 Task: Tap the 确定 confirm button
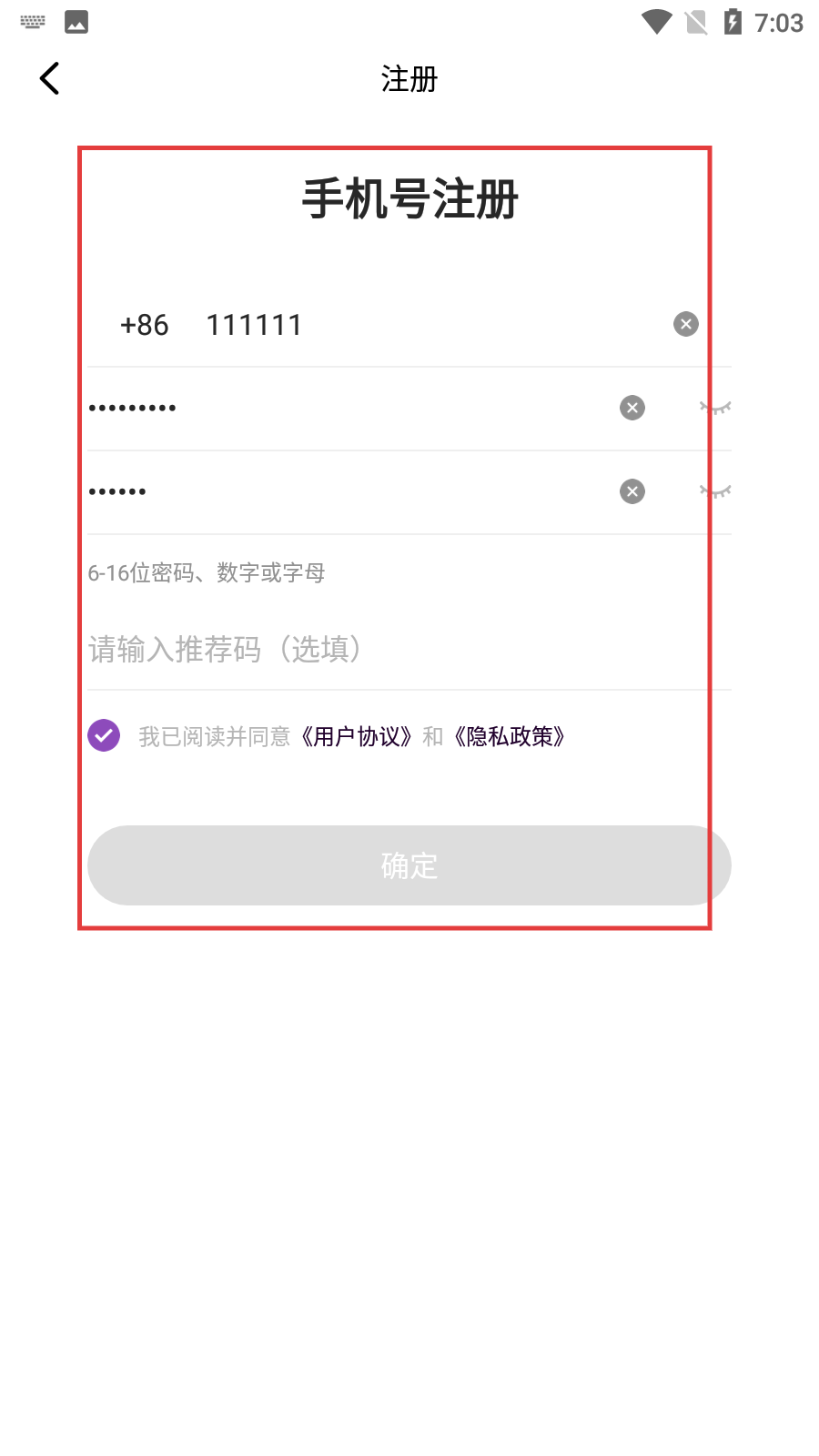point(409,865)
